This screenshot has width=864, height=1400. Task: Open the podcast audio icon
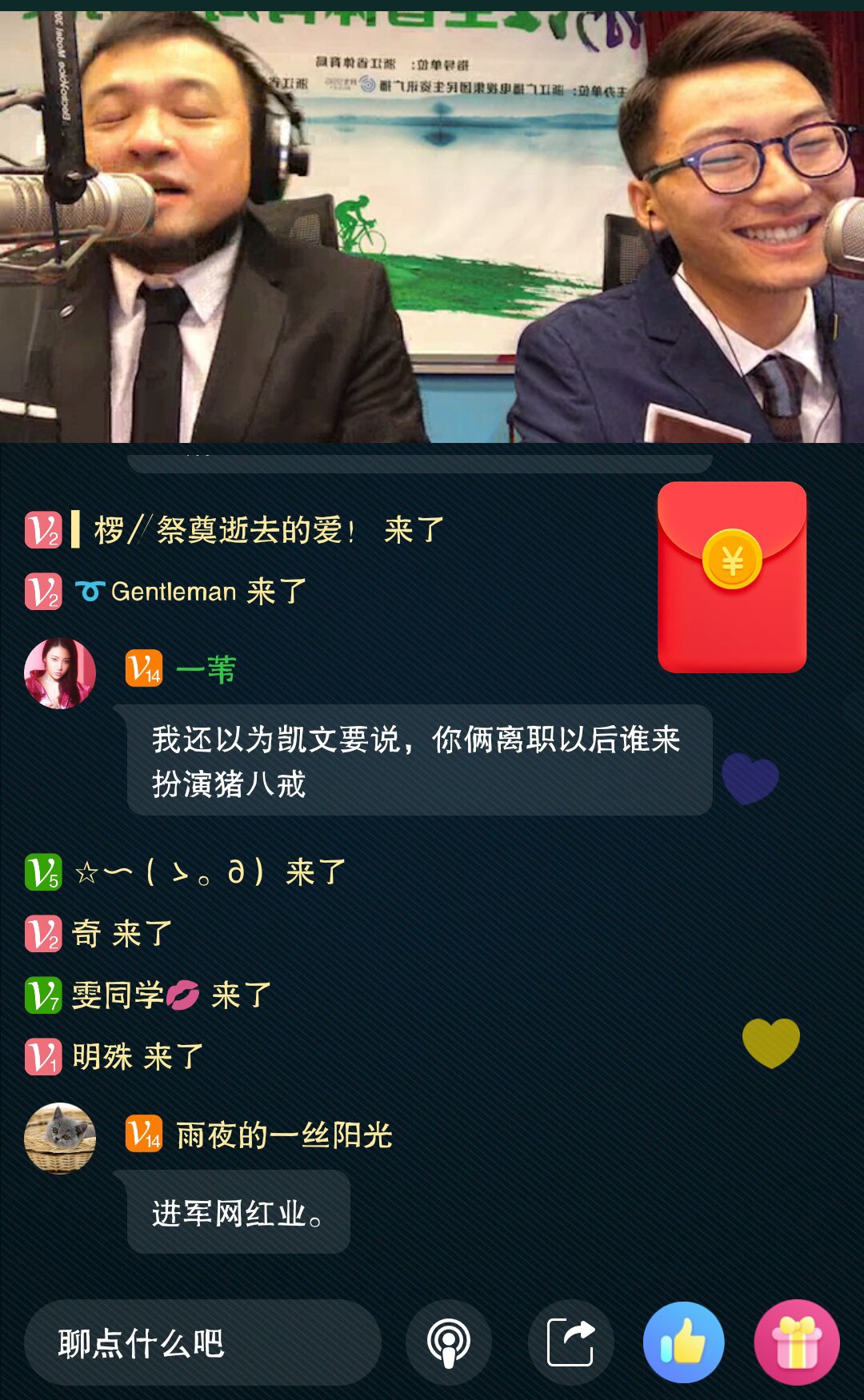pyautogui.click(x=449, y=1342)
